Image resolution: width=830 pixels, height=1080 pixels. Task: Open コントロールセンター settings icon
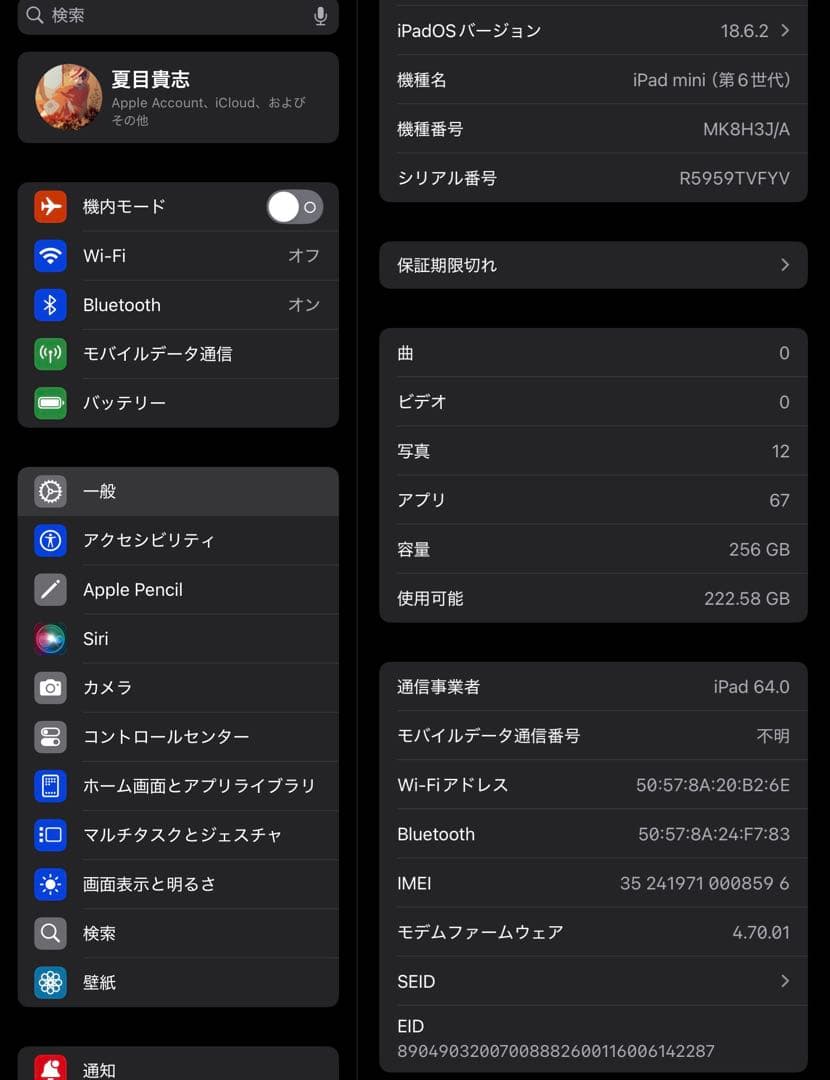click(50, 737)
